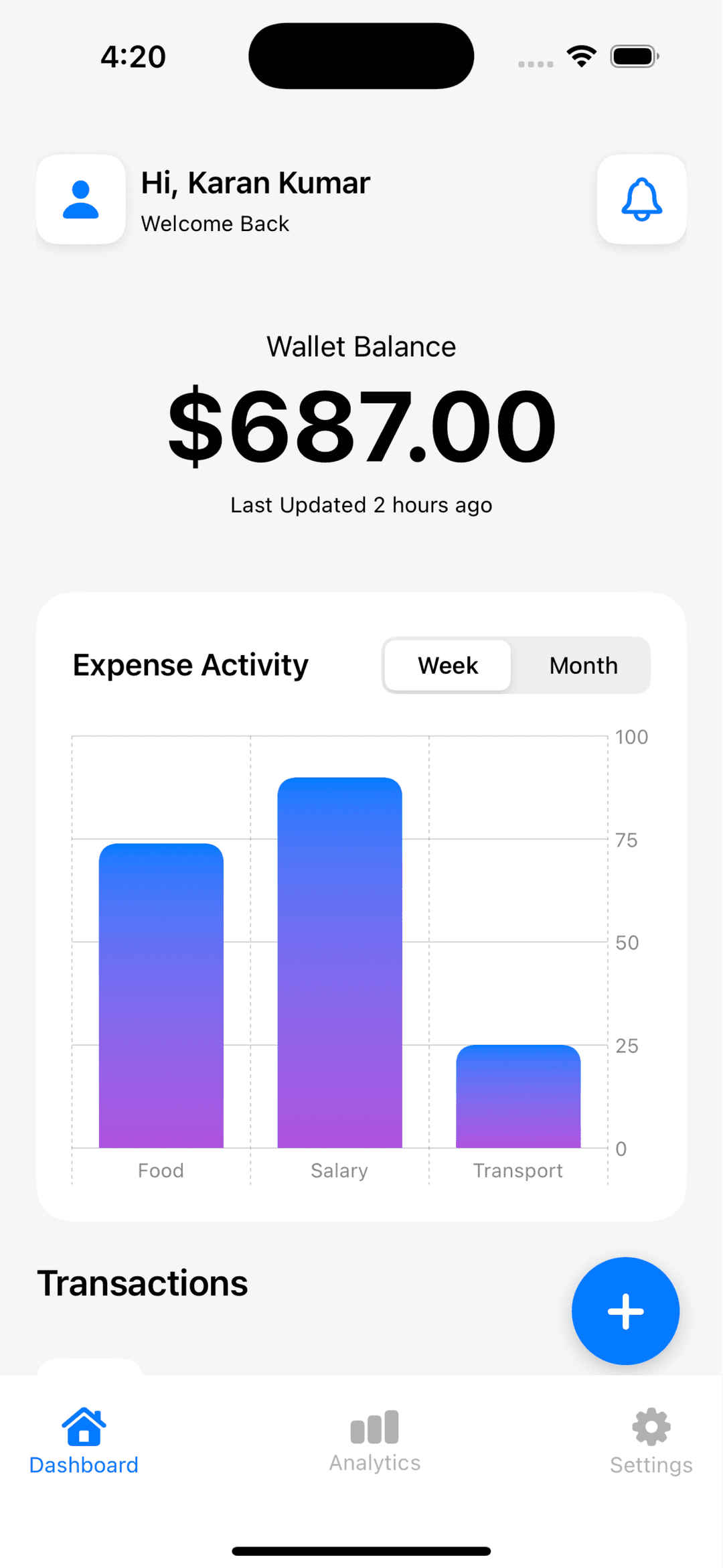The image size is (723, 1568).
Task: Open the Settings tab
Action: (x=649, y=1440)
